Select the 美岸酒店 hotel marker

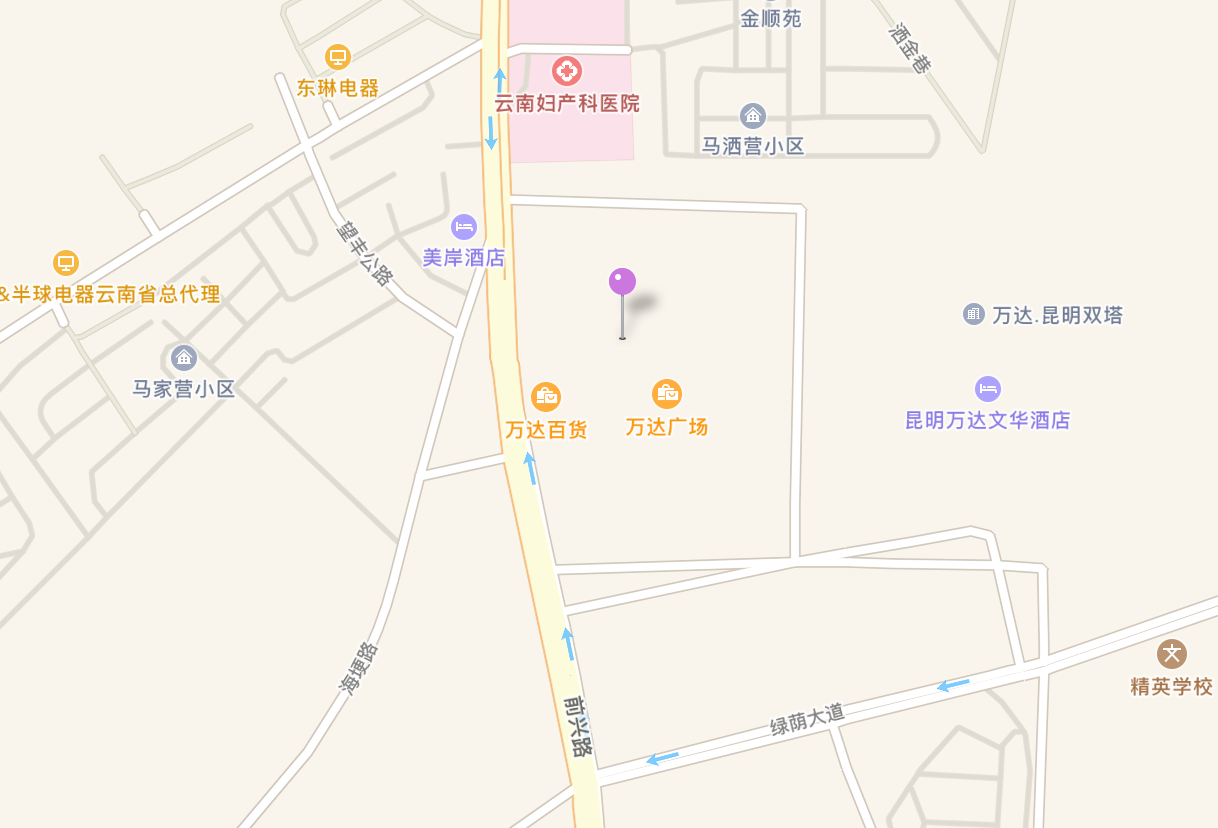pos(464,227)
